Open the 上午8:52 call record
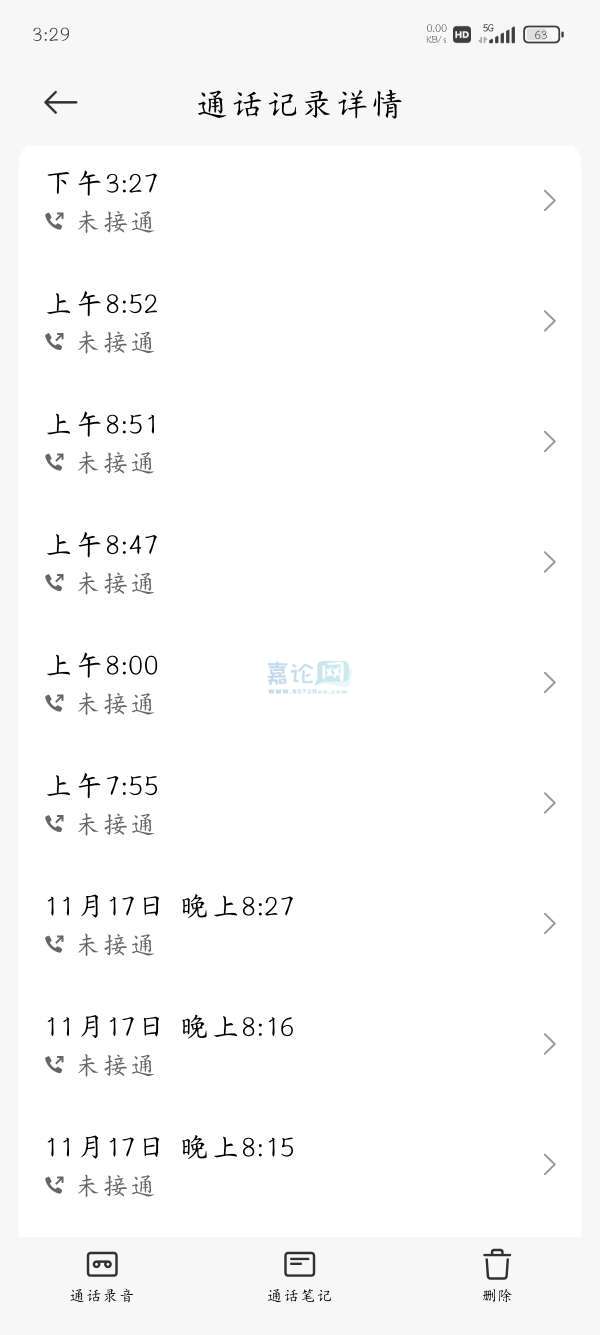 click(299, 322)
